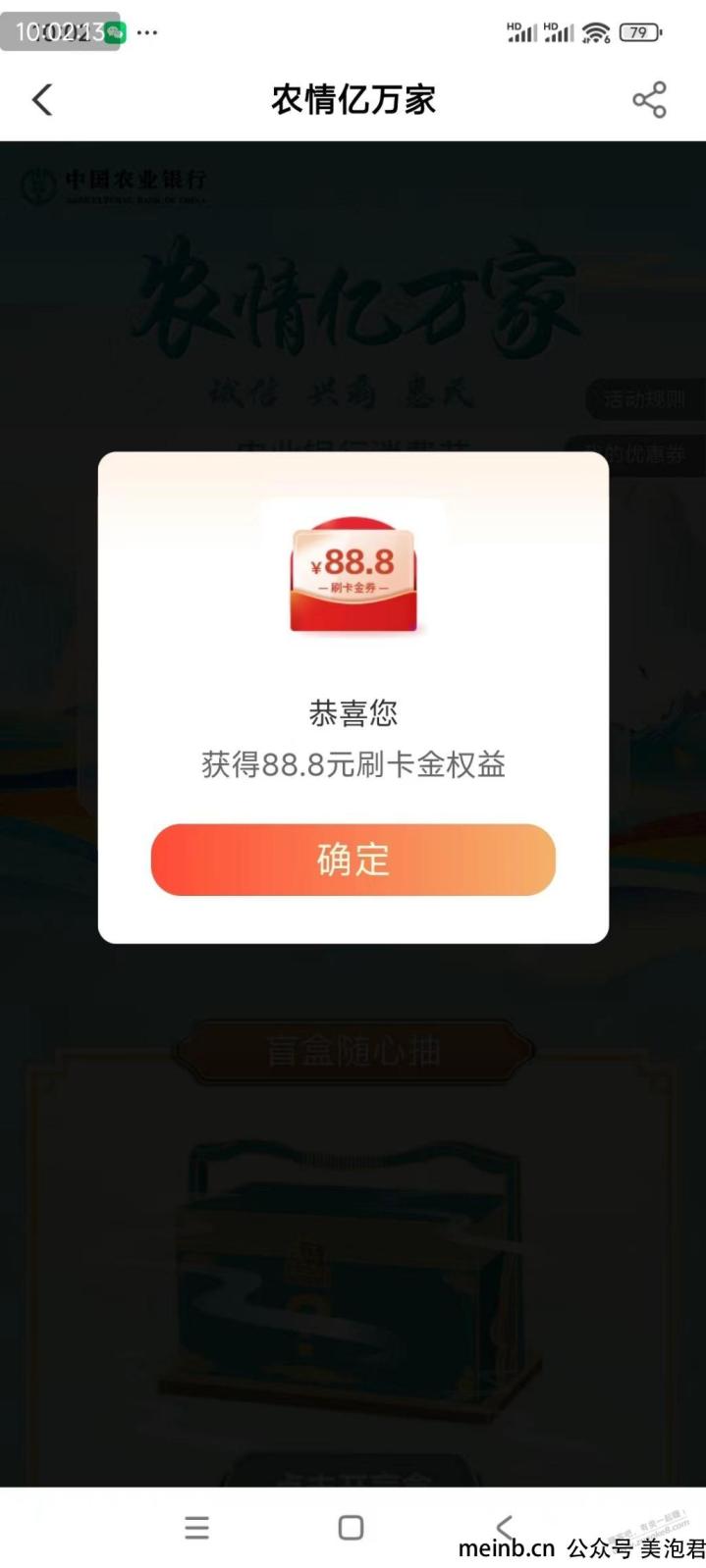Confirm the reward with 确定 button
706x1568 pixels.
click(x=353, y=860)
